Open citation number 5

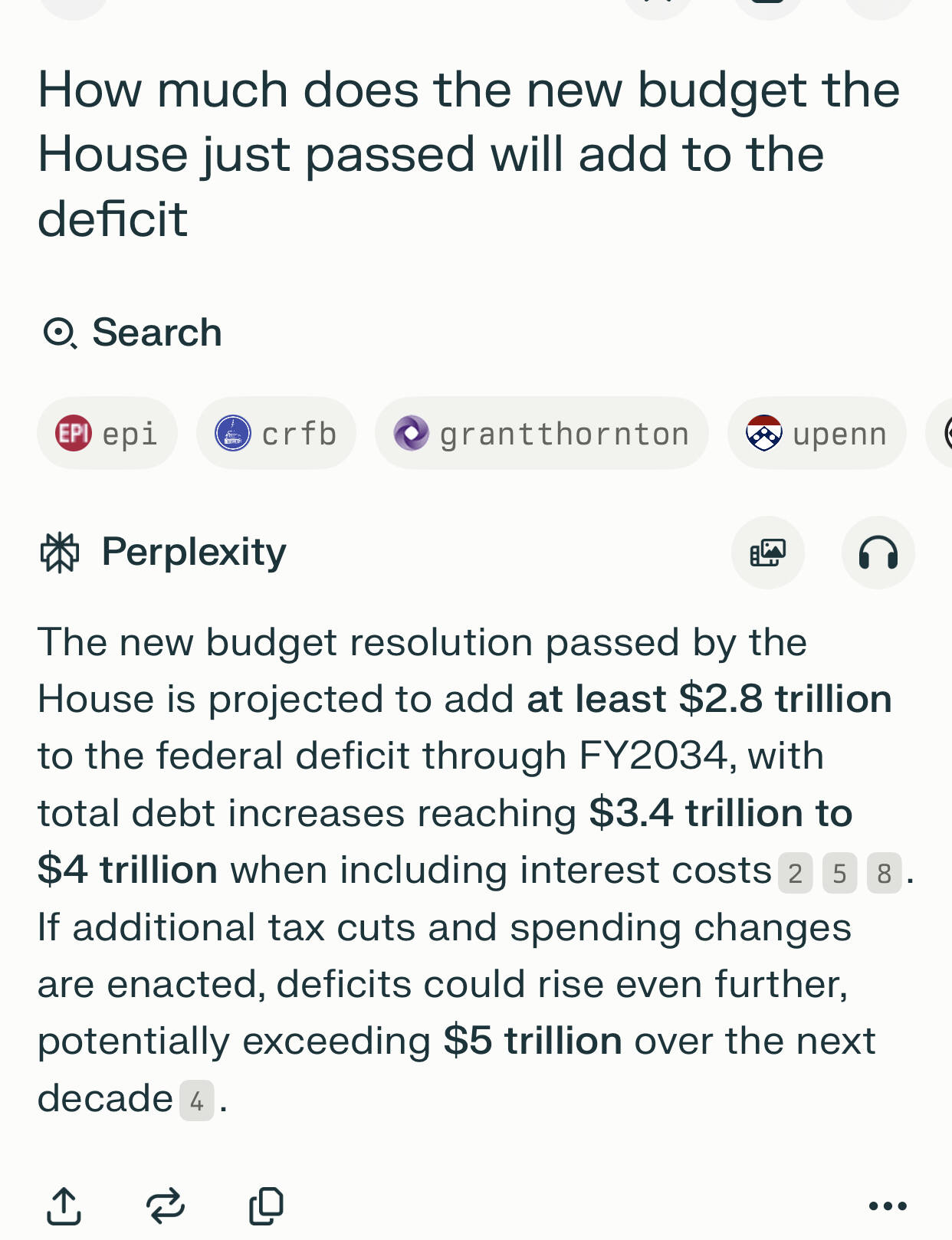(x=839, y=873)
